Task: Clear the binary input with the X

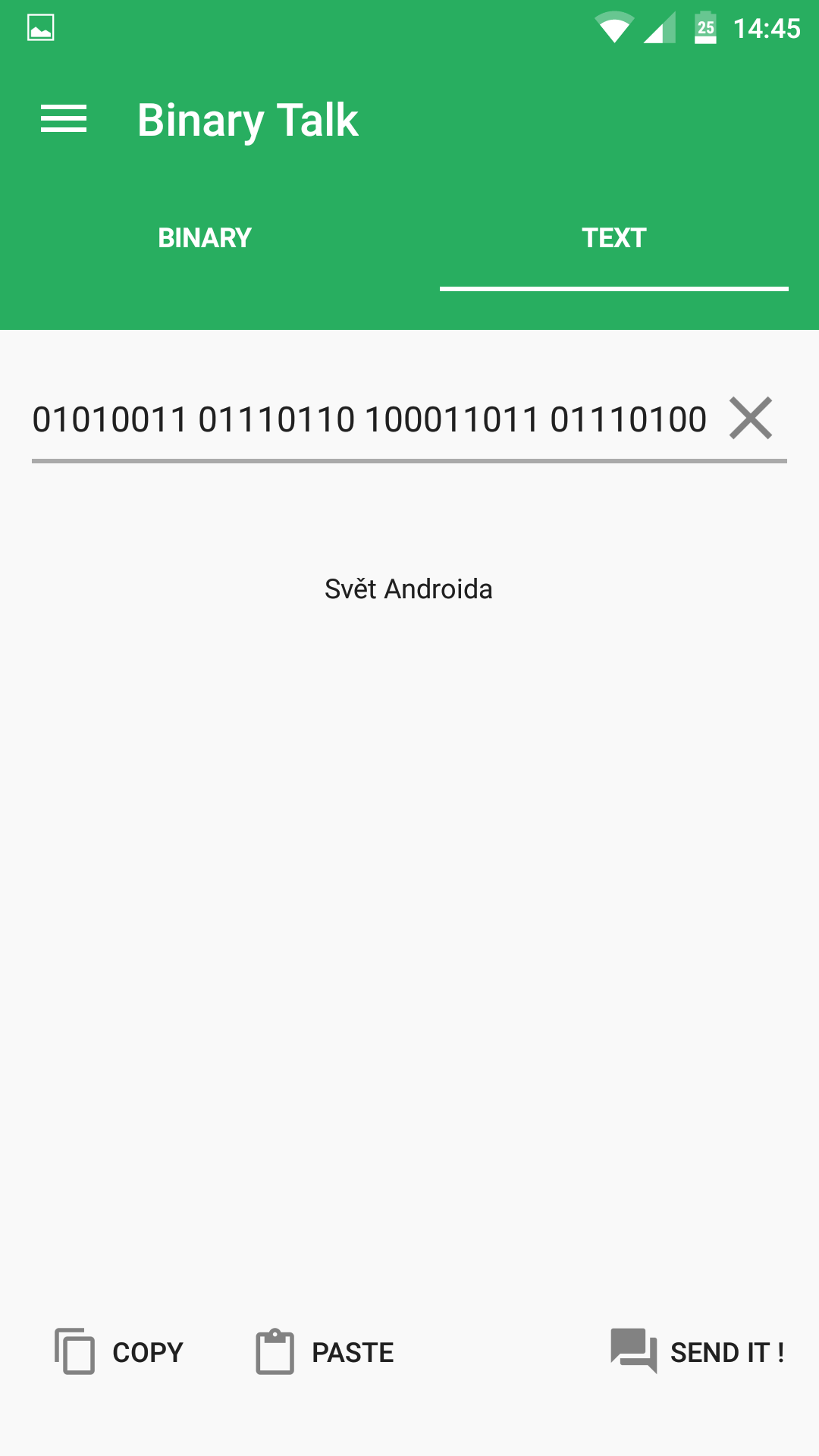Action: click(x=751, y=418)
